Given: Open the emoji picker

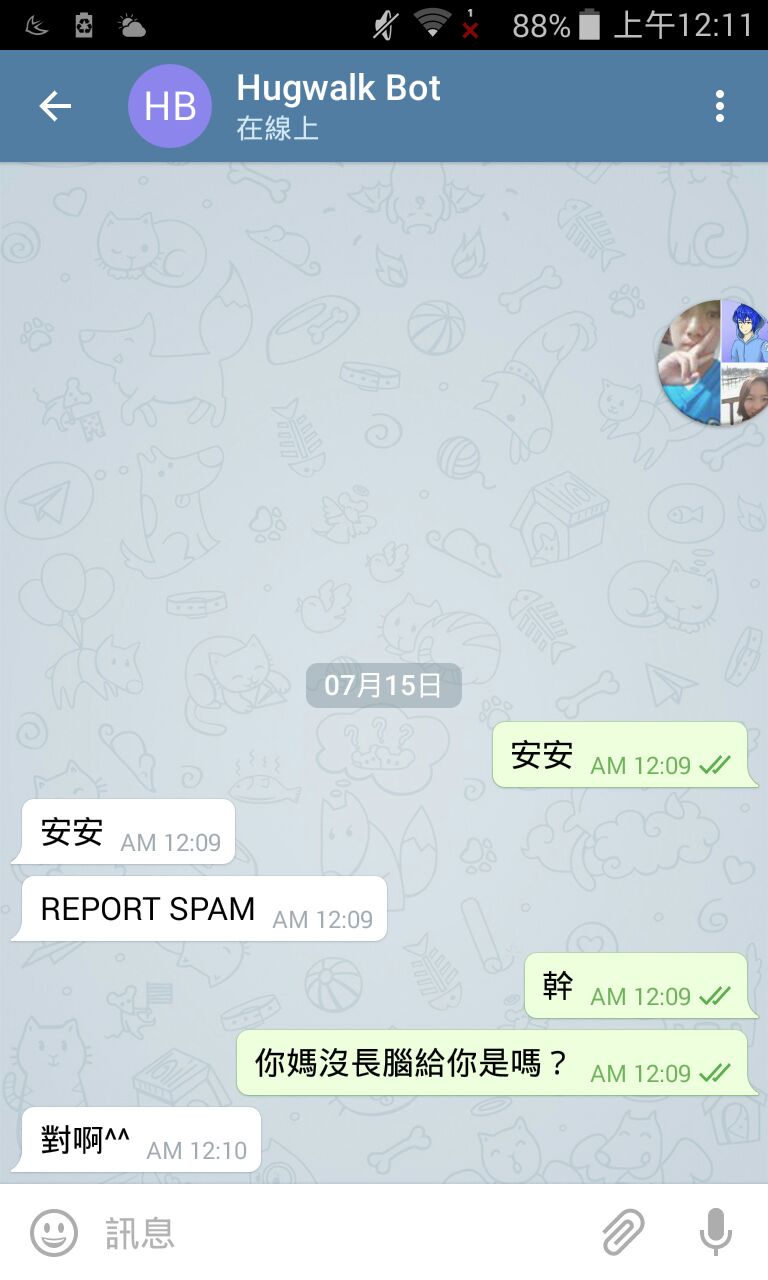Looking at the screenshot, I should [x=53, y=1232].
